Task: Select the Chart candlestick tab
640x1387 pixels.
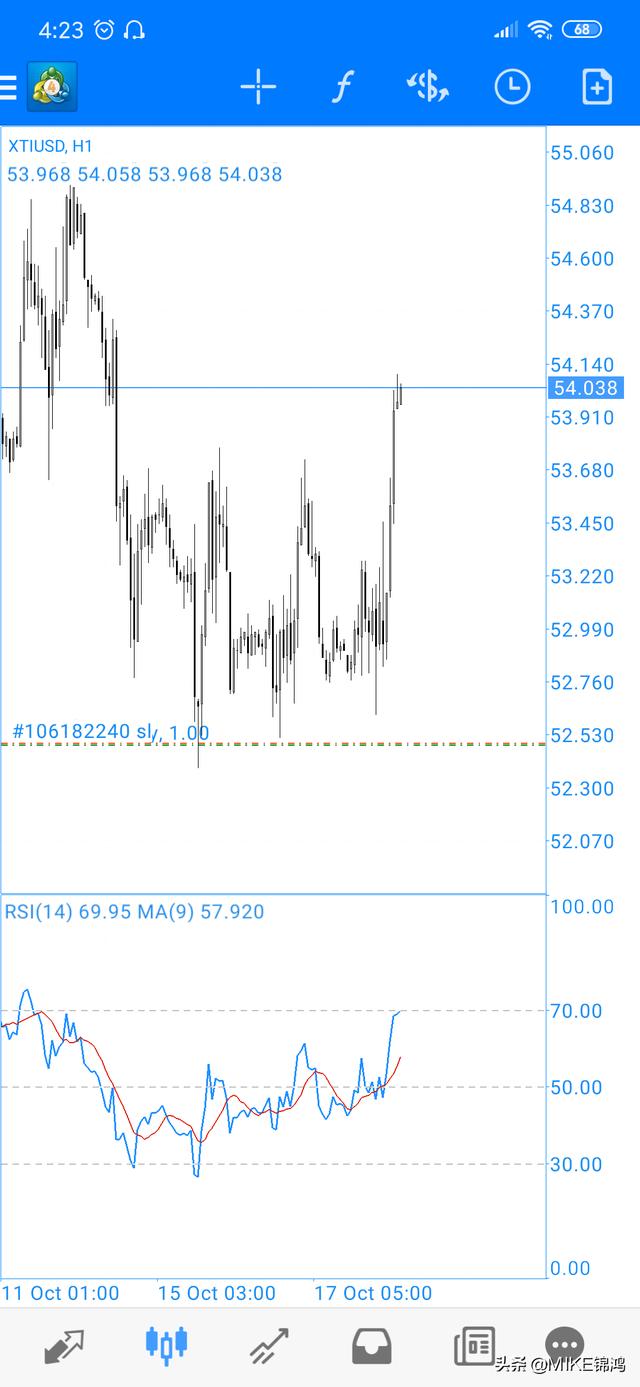Action: tap(167, 1345)
